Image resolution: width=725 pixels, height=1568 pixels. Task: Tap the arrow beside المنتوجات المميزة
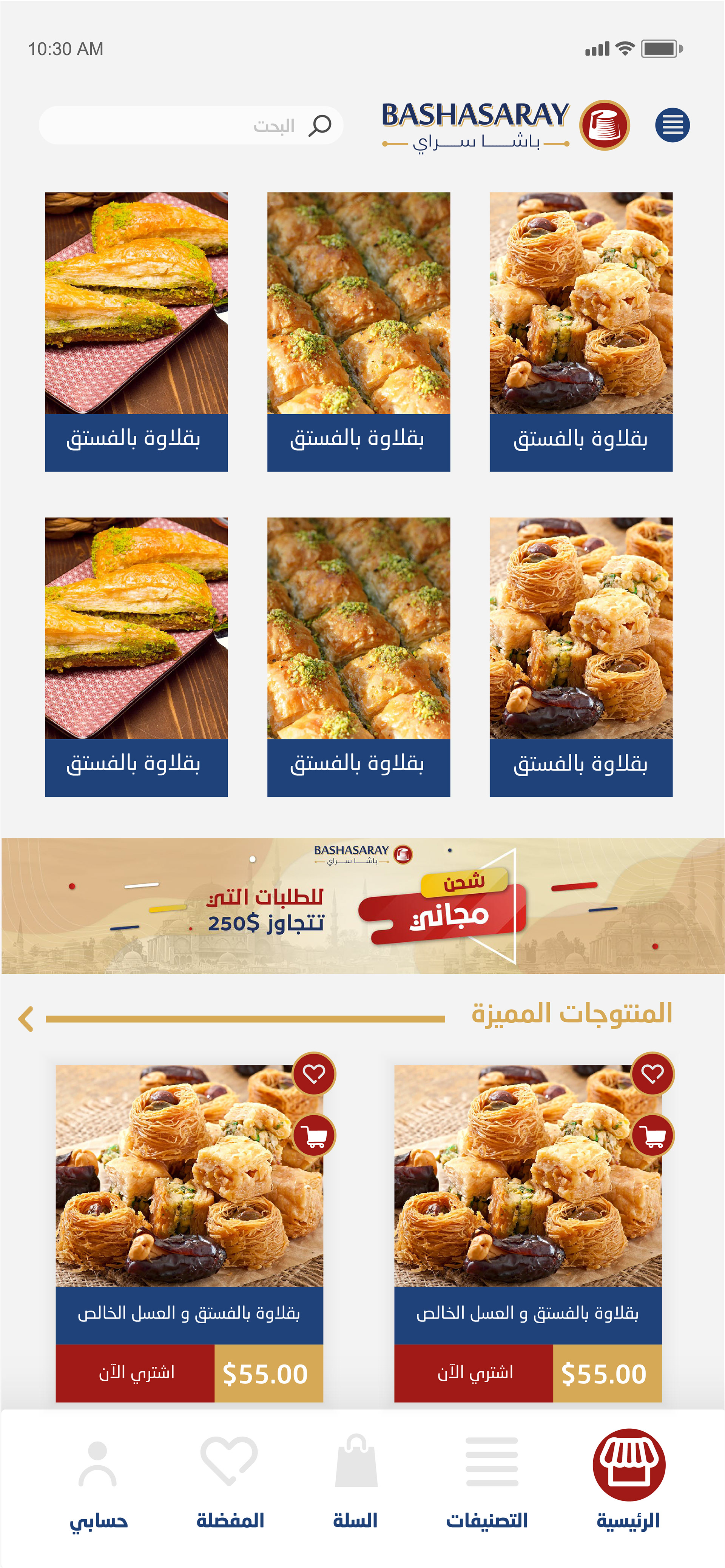(26, 1018)
